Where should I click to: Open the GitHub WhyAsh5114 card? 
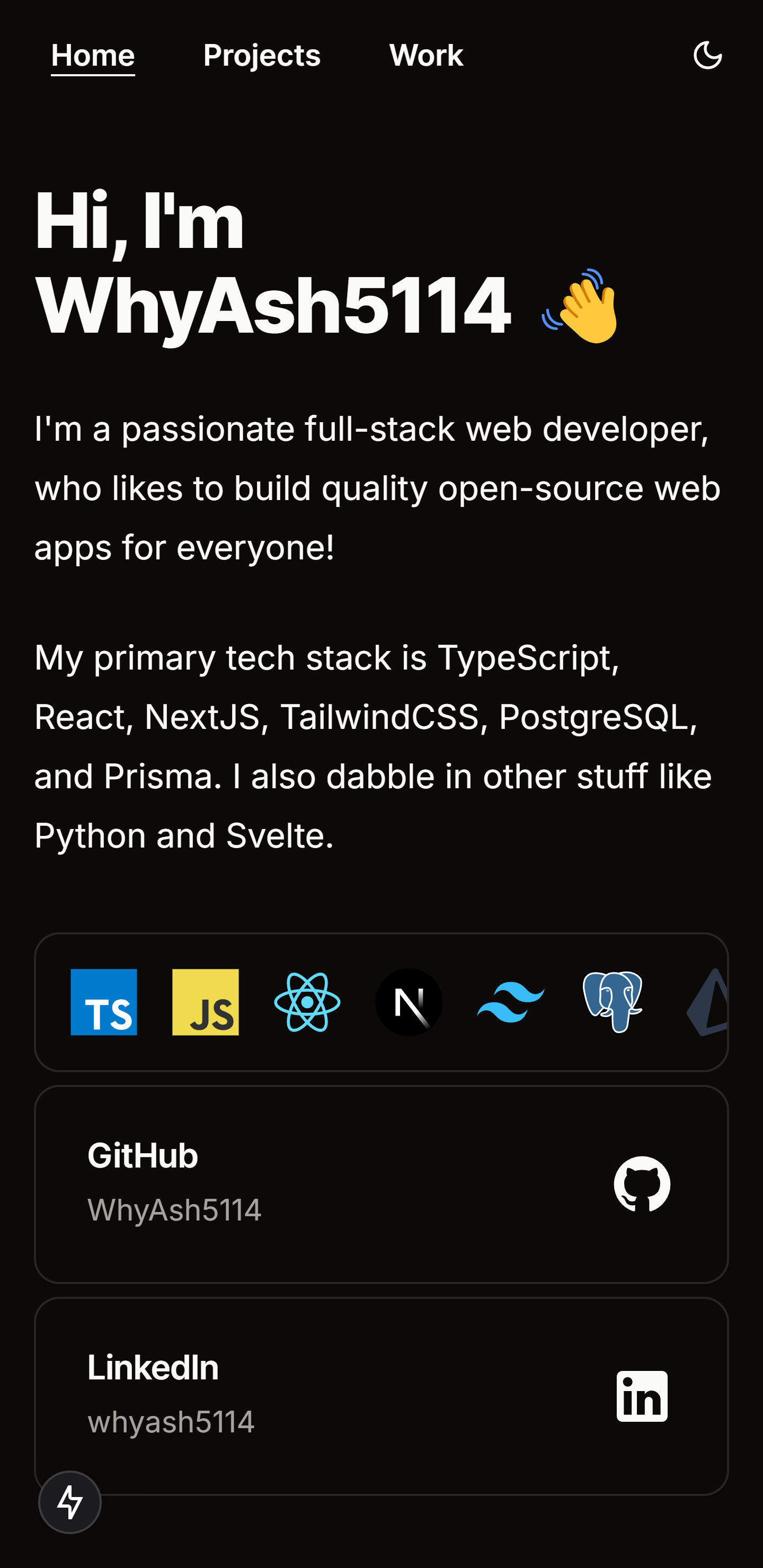(x=381, y=1183)
